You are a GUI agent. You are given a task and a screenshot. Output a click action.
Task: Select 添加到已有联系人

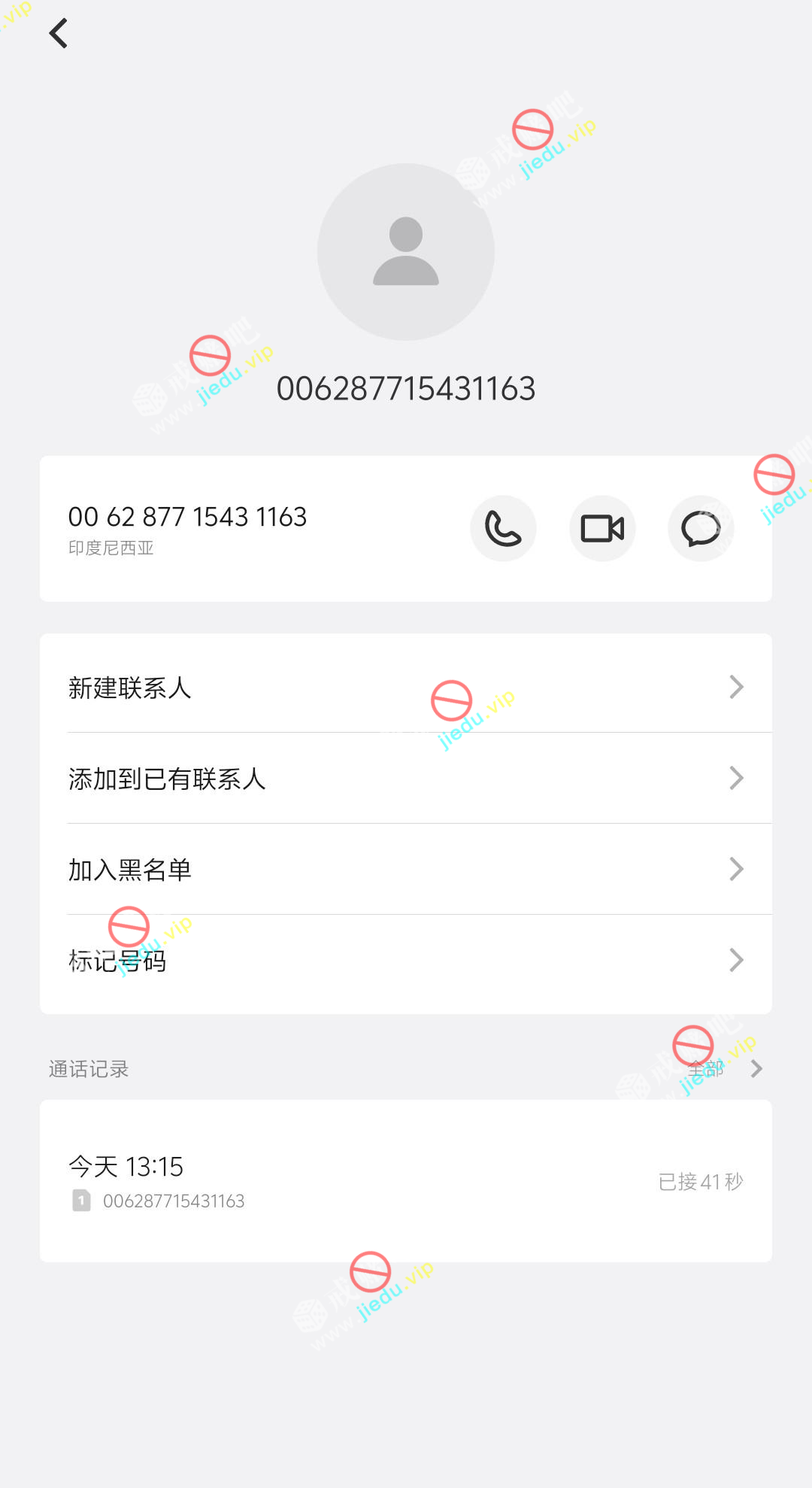click(406, 779)
